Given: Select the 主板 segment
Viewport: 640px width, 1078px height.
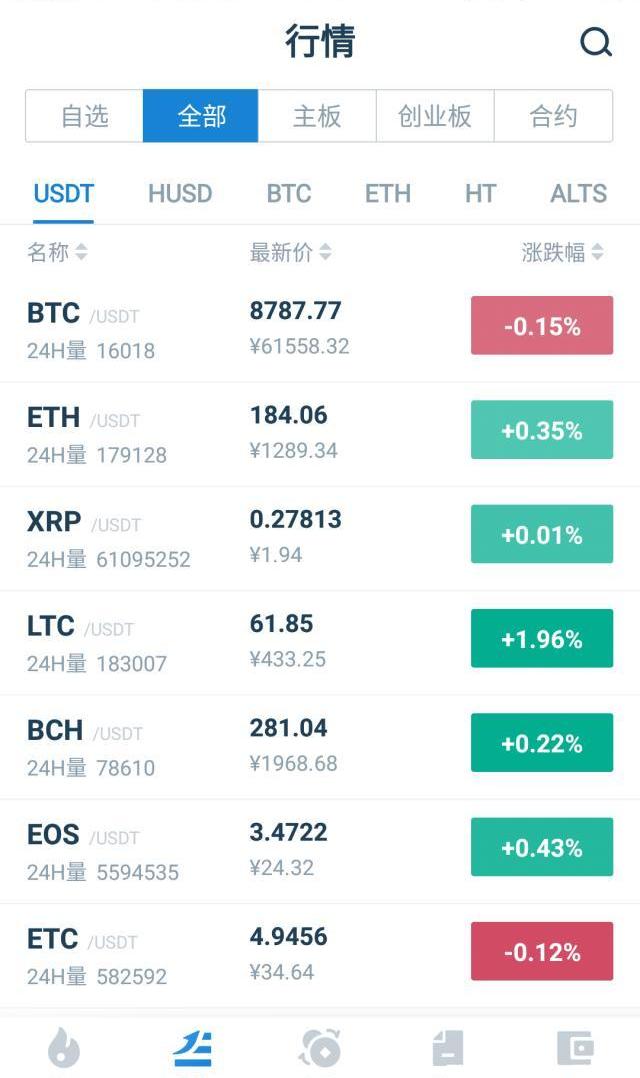Looking at the screenshot, I should pyautogui.click(x=317, y=116).
